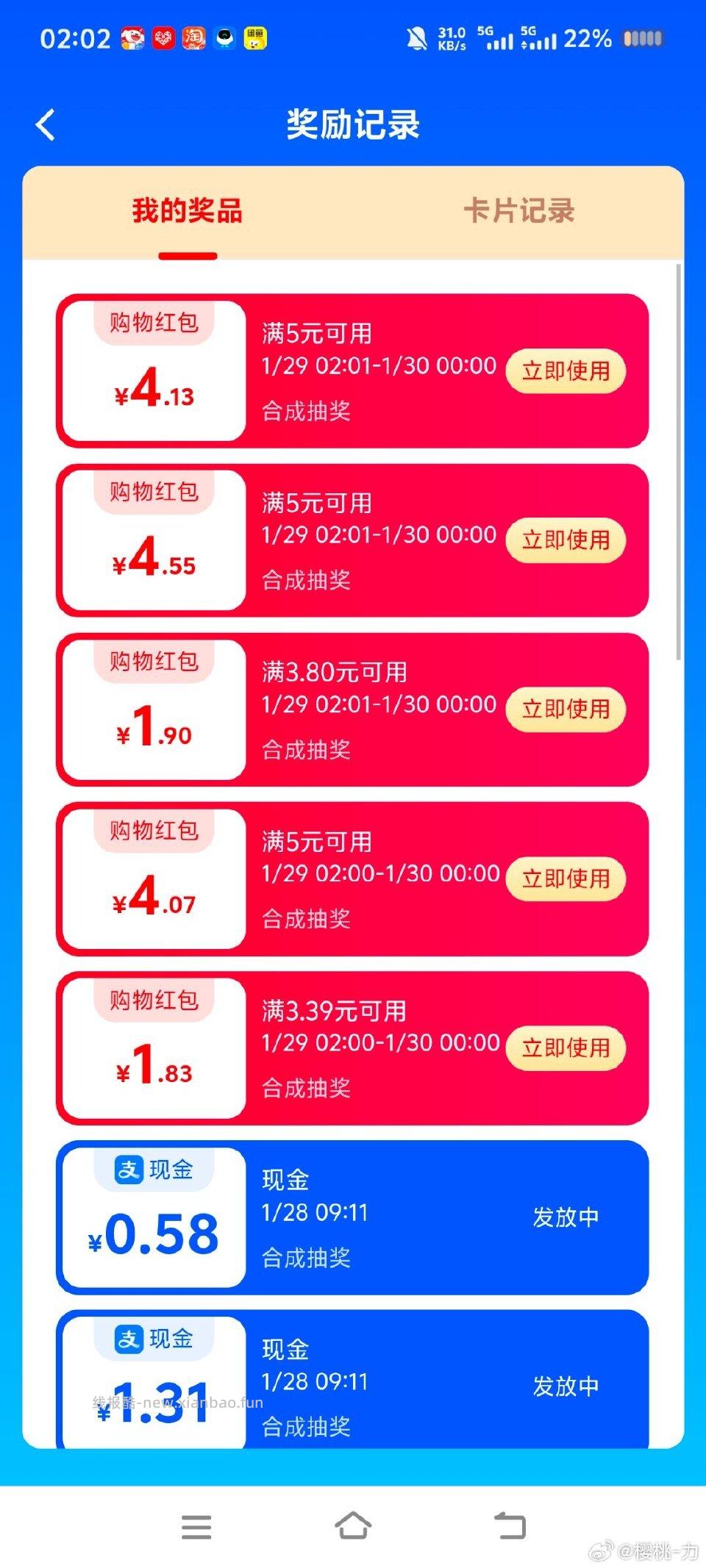Screen dimensions: 706x1568
Task: Hit 立即使用 for the ¥4.07 red packet
Action: (x=566, y=878)
